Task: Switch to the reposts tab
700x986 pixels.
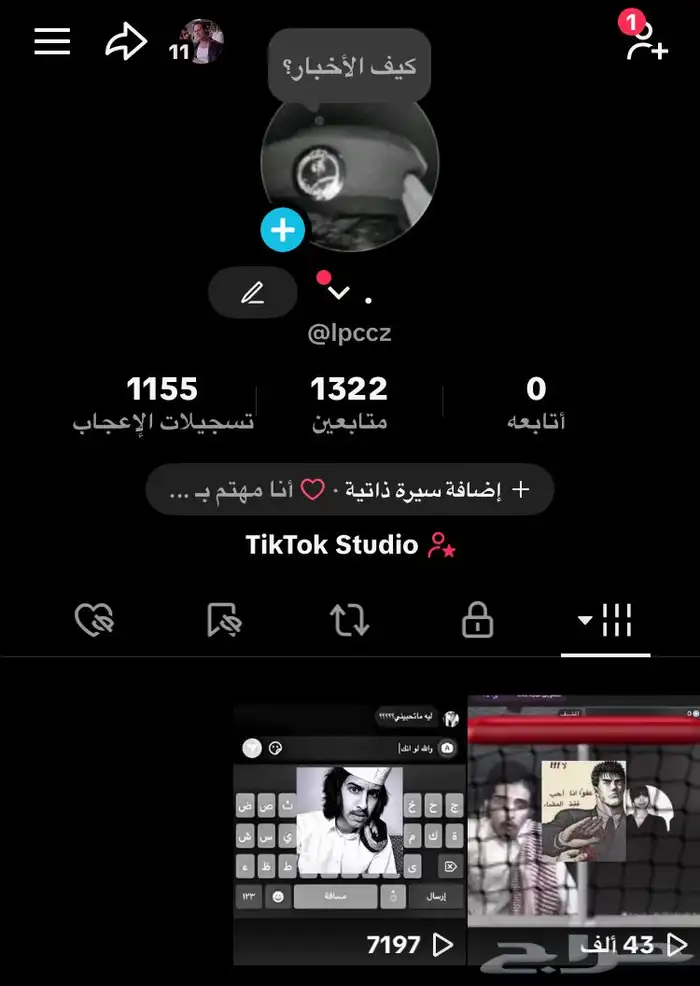Action: tap(349, 622)
